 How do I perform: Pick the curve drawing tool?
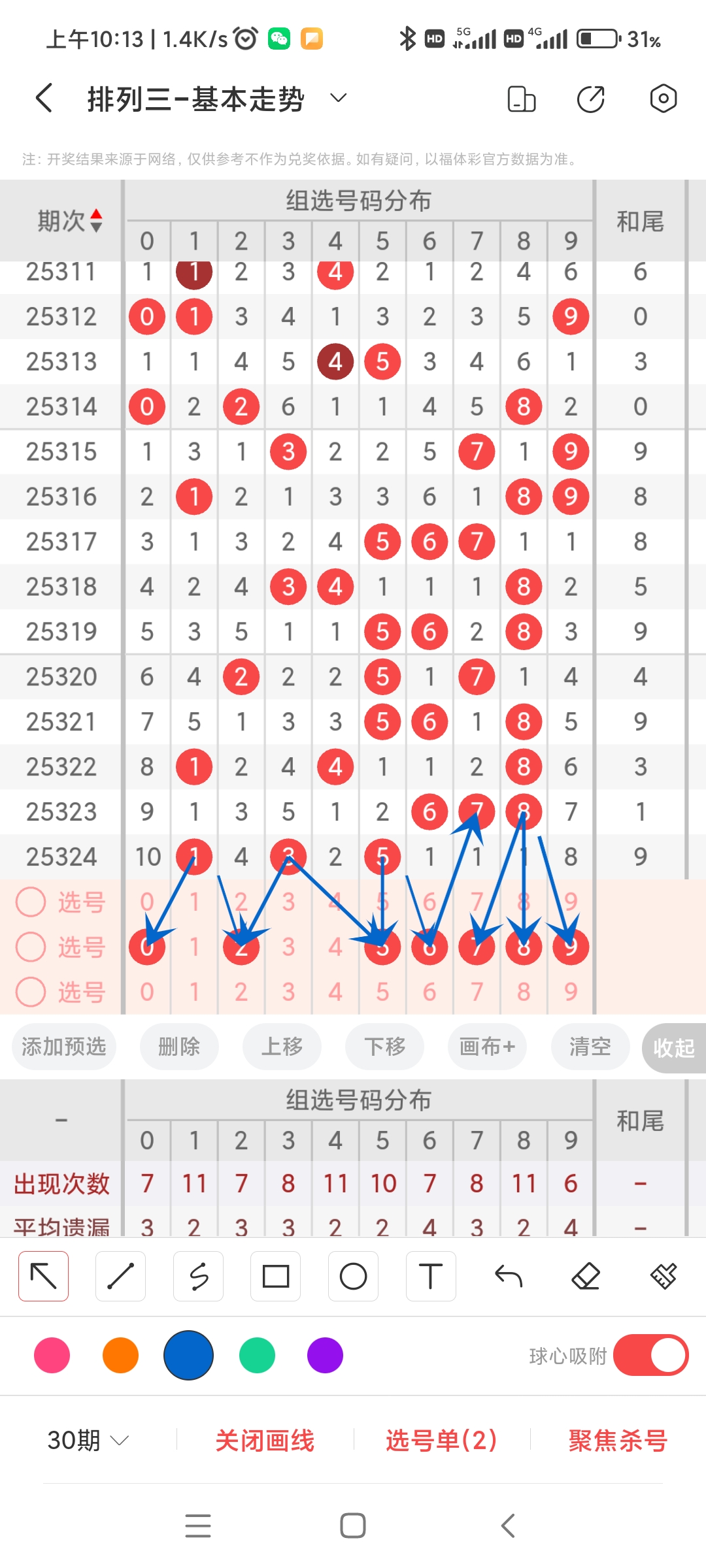[198, 1275]
